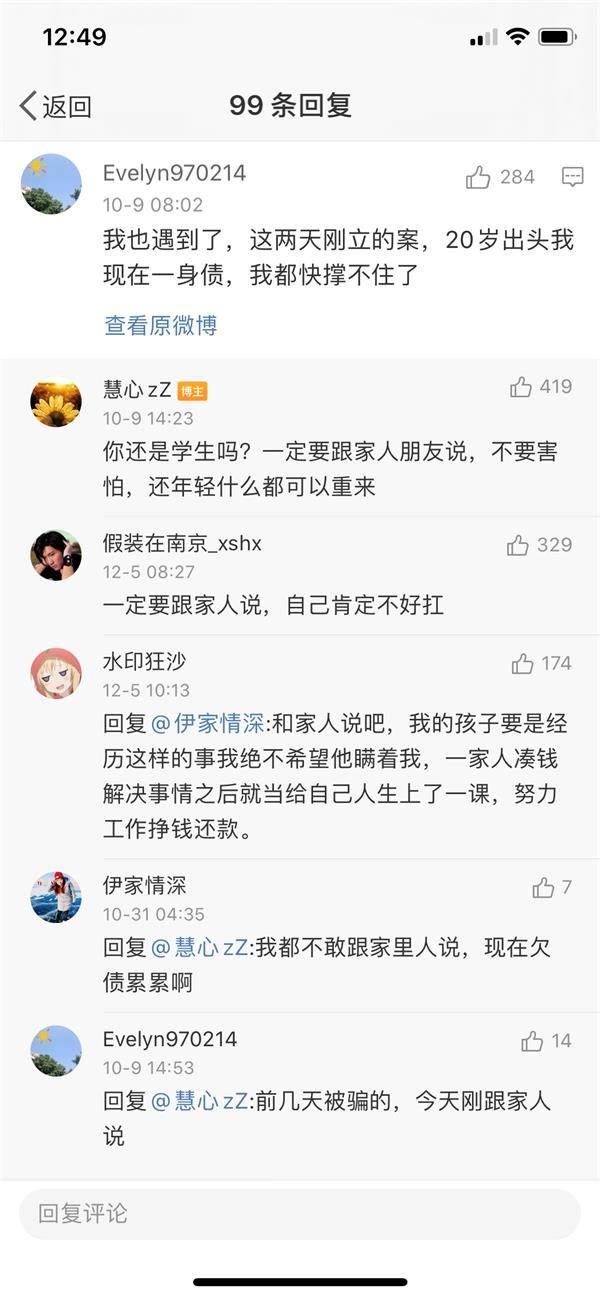This screenshot has width=600, height=1299.
Task: Open 慧心zZ's profile avatar
Action: [x=56, y=402]
